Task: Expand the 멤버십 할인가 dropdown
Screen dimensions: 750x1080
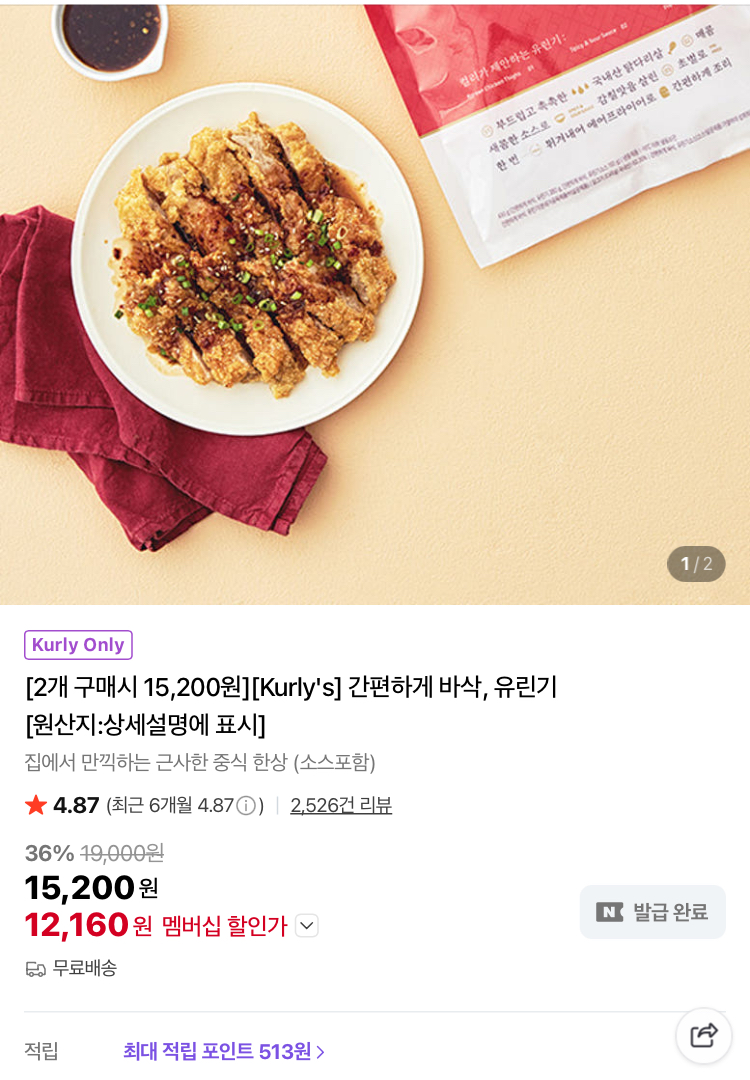Action: point(307,926)
